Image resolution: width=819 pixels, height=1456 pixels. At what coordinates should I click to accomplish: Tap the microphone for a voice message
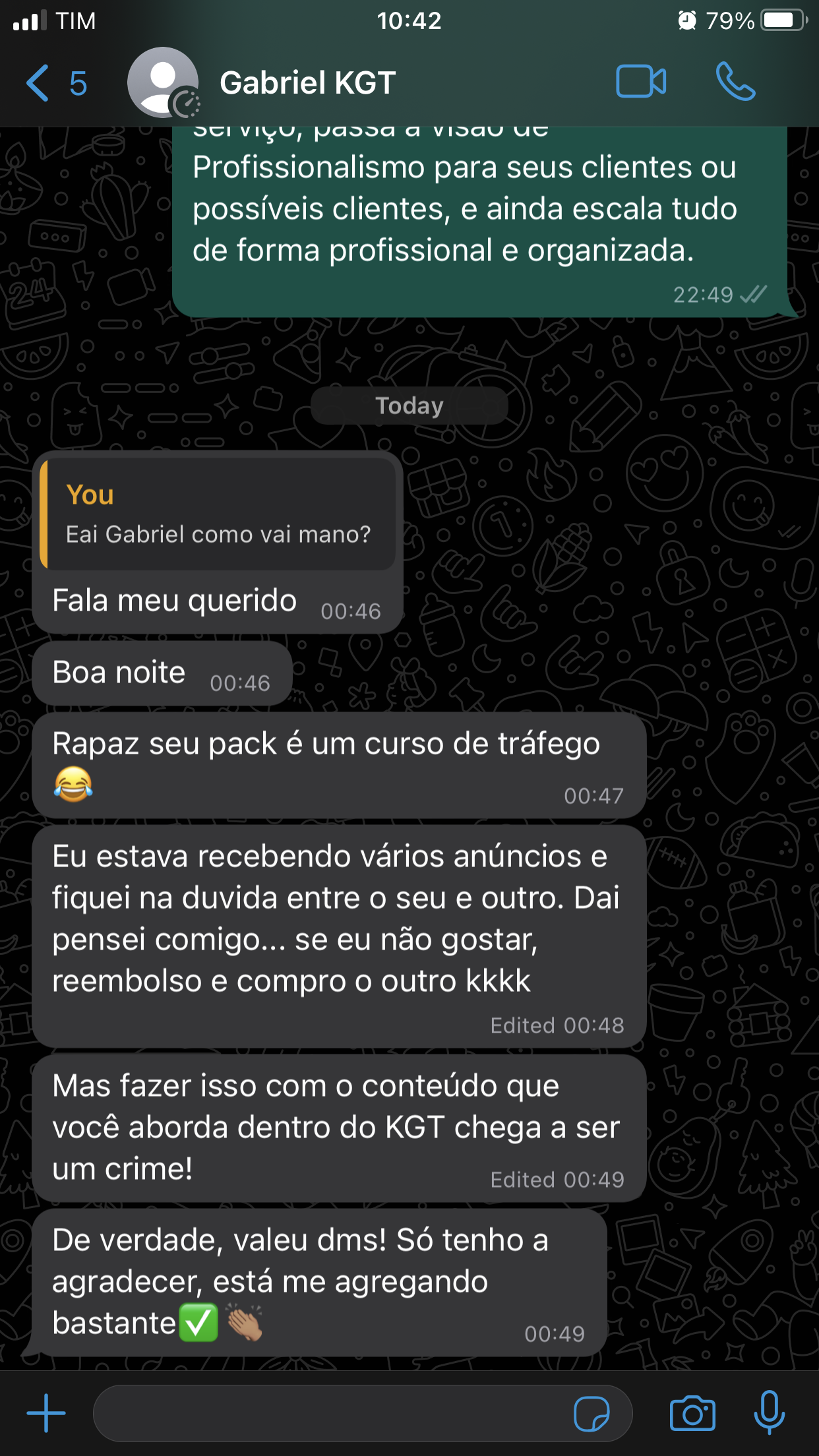point(769,1413)
